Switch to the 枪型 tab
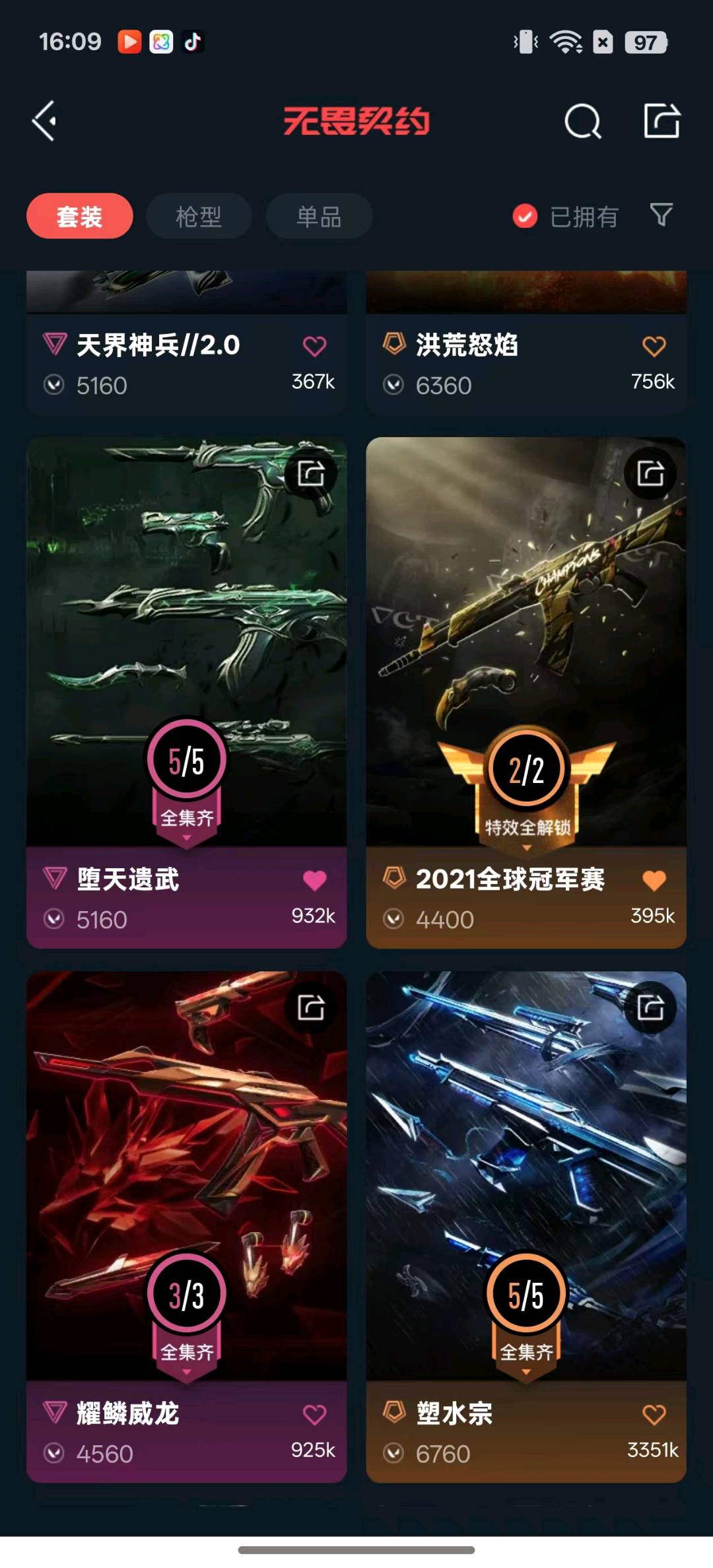The image size is (713, 1568). coord(199,216)
